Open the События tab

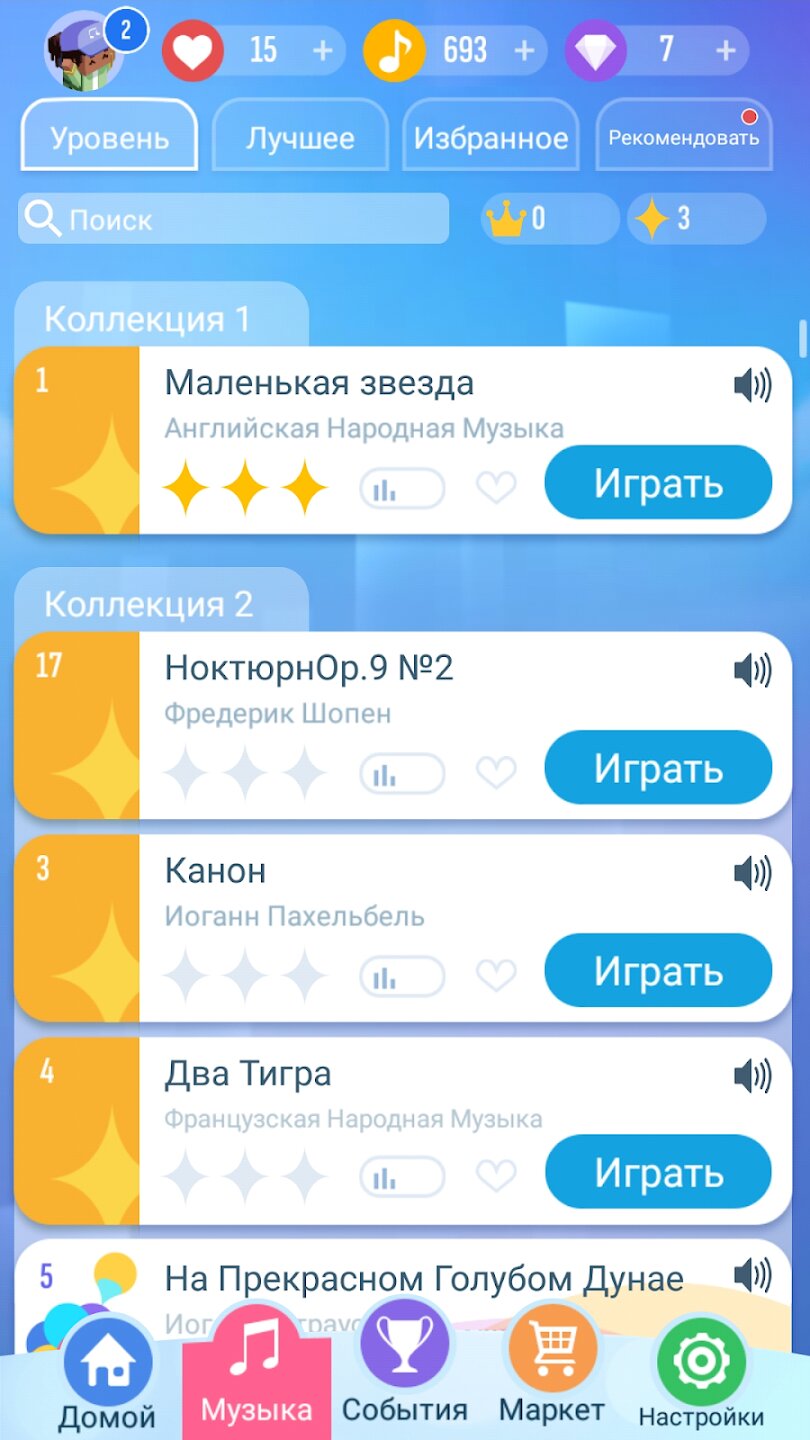click(x=404, y=1370)
